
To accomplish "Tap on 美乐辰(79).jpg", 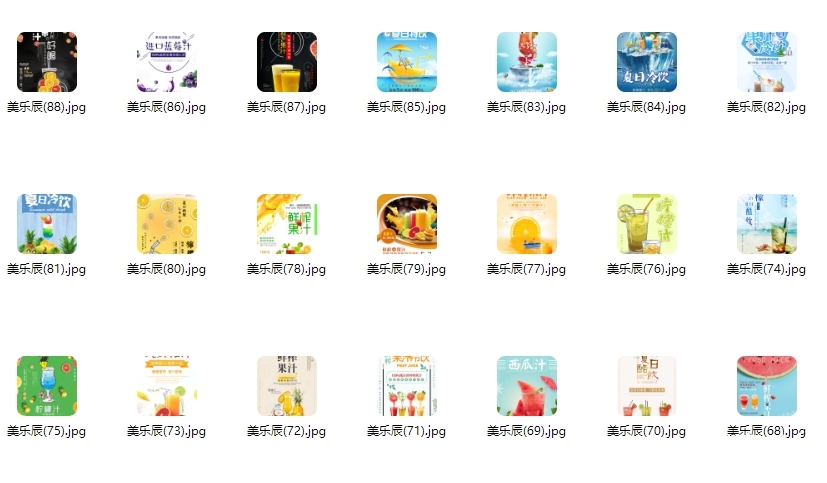I will coord(407,224).
